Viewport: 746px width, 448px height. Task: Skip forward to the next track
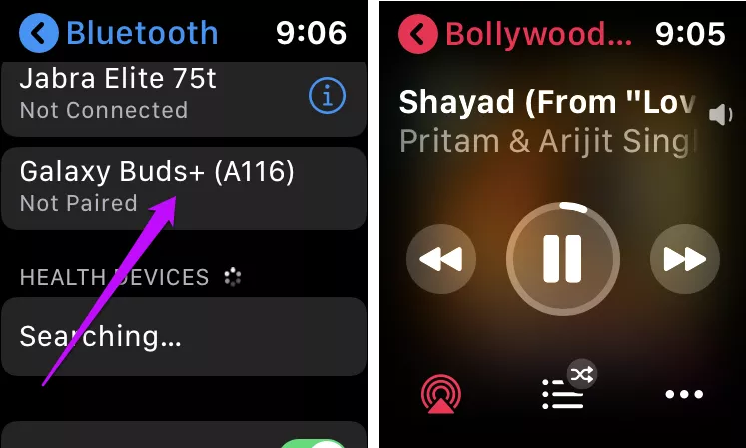(x=685, y=260)
